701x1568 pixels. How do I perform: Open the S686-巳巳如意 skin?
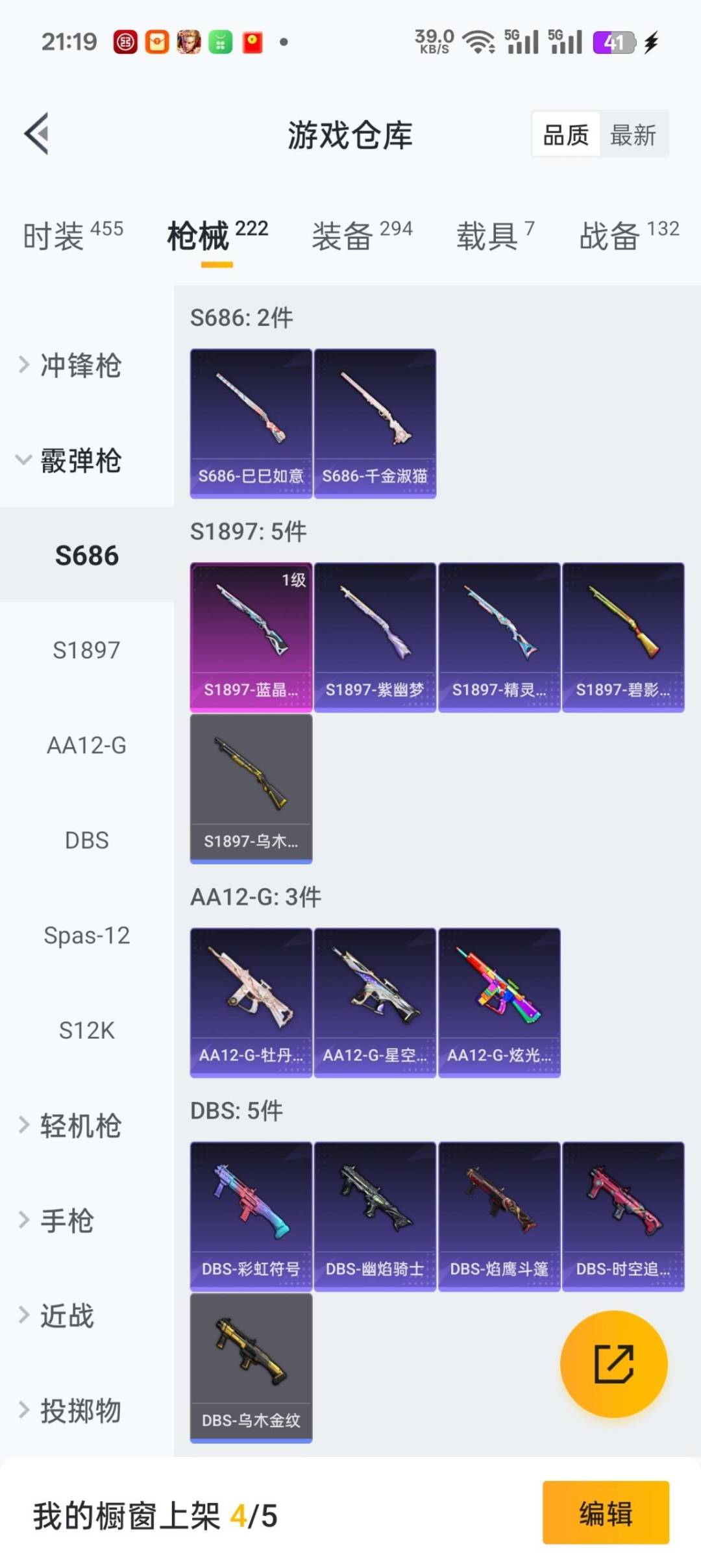tap(251, 423)
